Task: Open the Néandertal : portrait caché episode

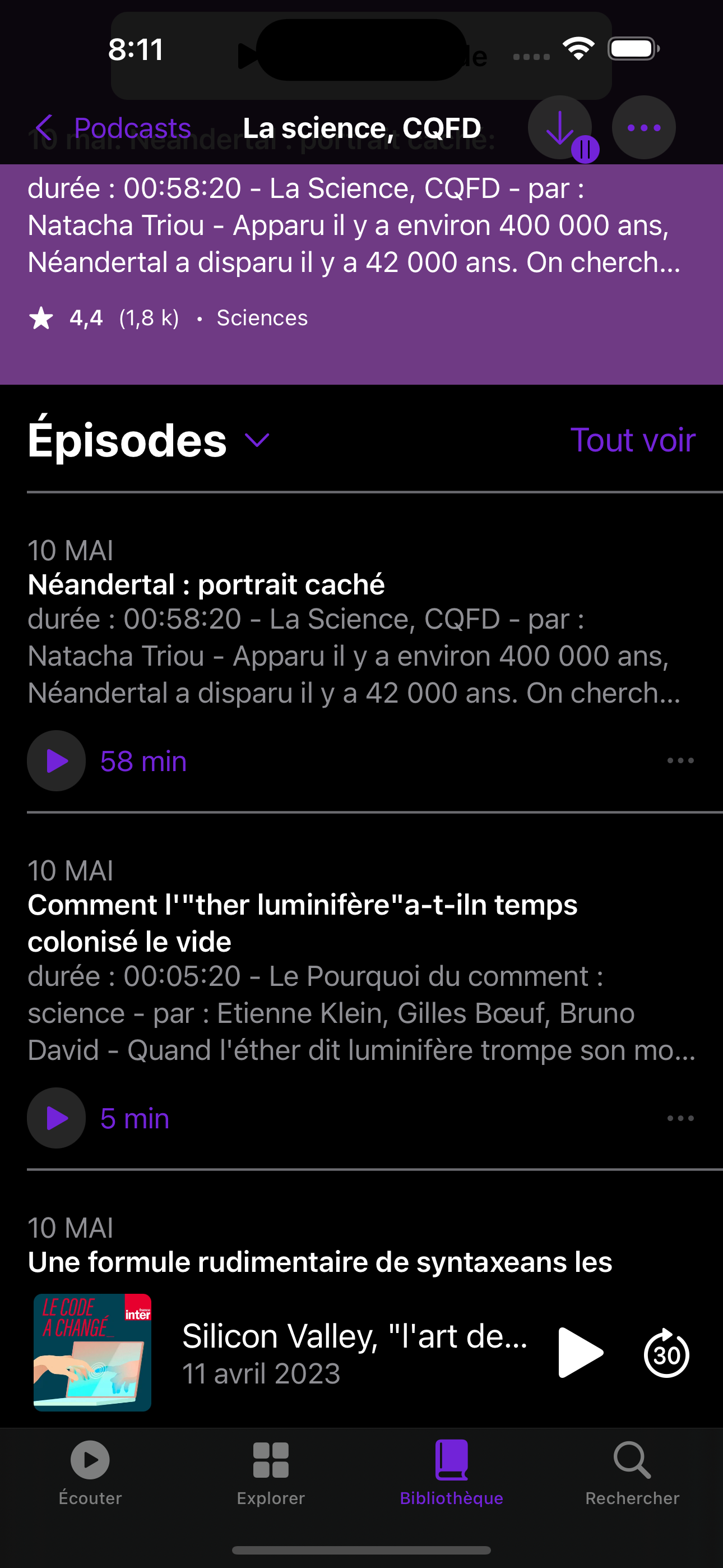Action: [206, 585]
